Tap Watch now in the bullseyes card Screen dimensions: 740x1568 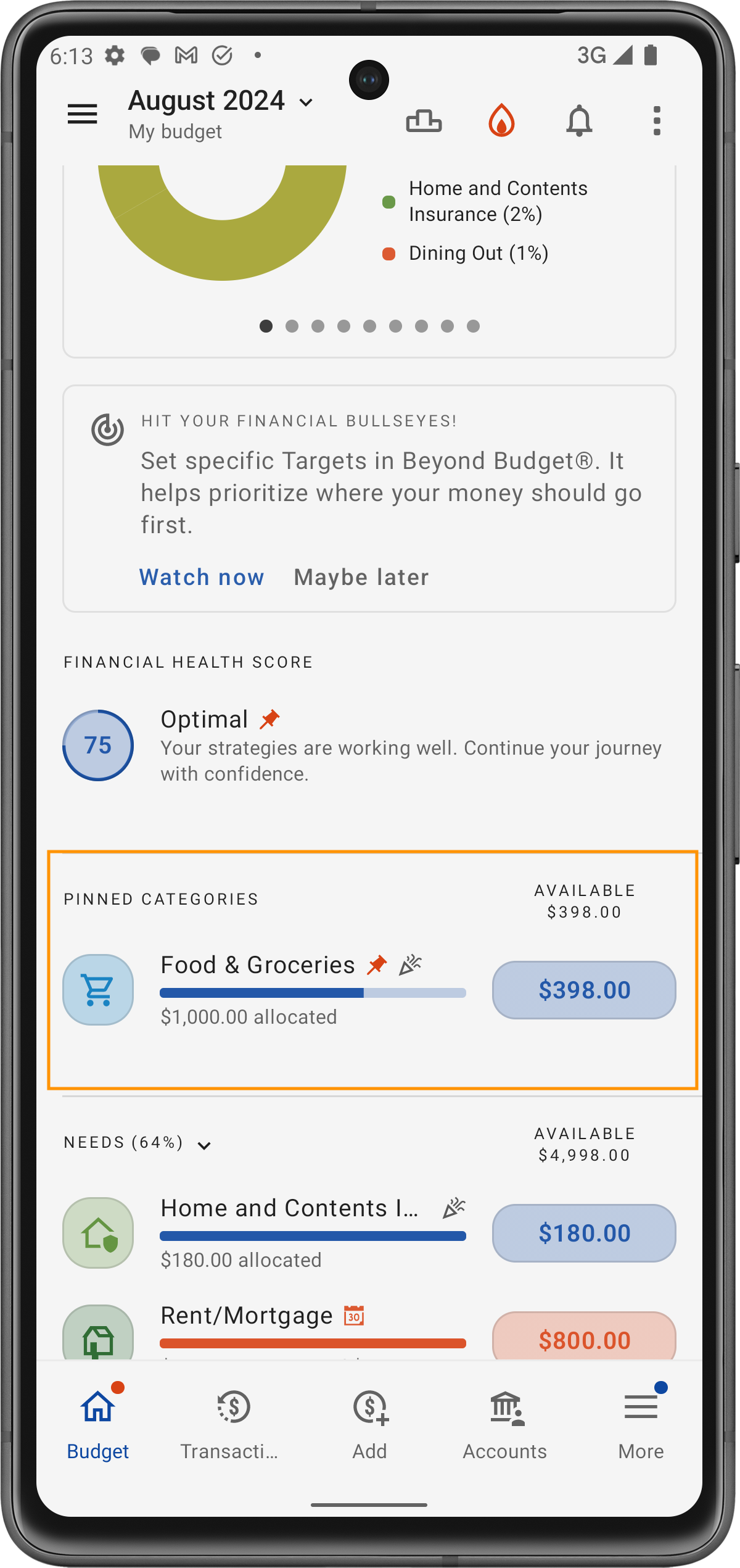[x=202, y=577]
